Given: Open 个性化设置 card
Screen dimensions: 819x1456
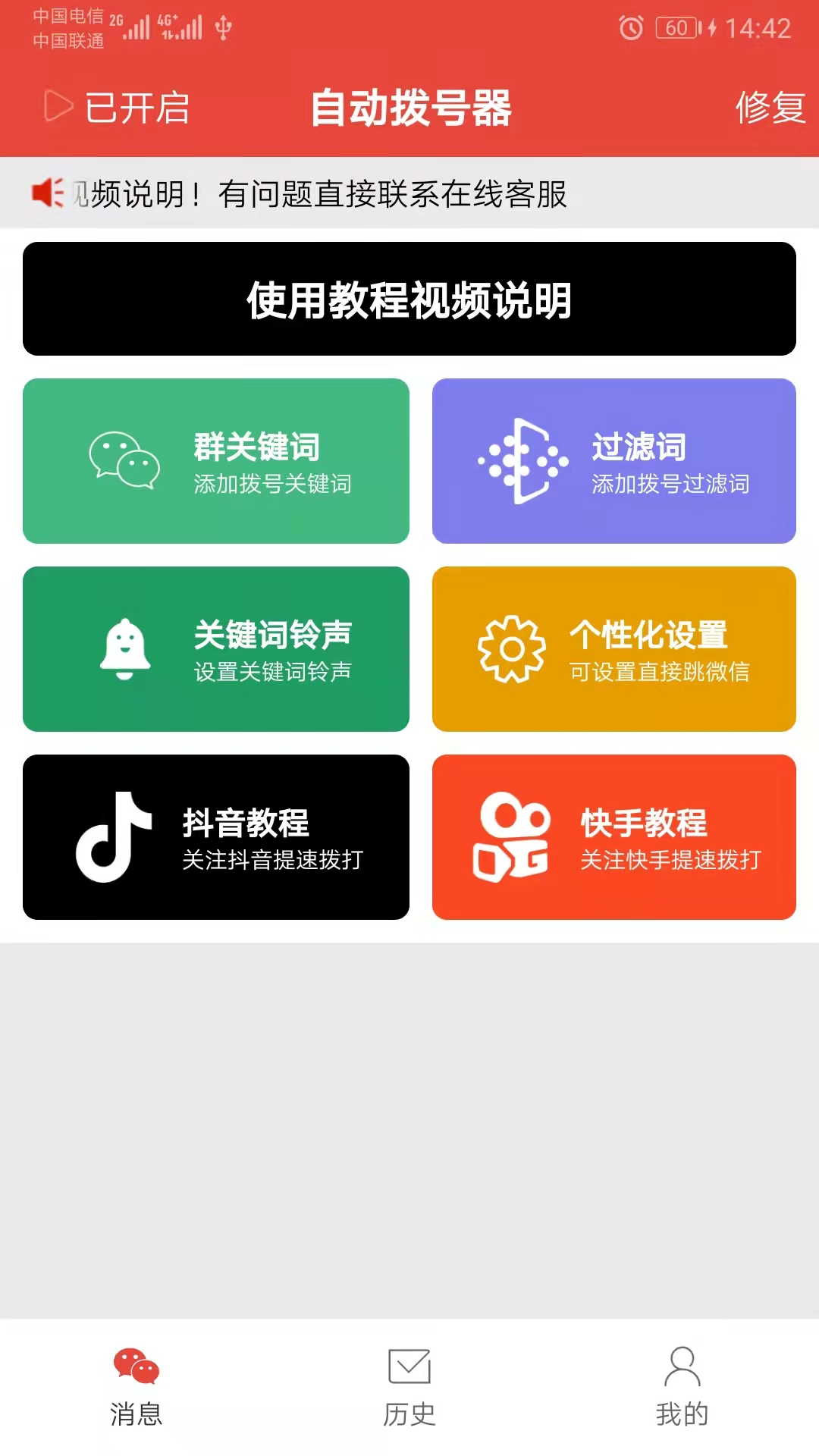Looking at the screenshot, I should pyautogui.click(x=614, y=649).
